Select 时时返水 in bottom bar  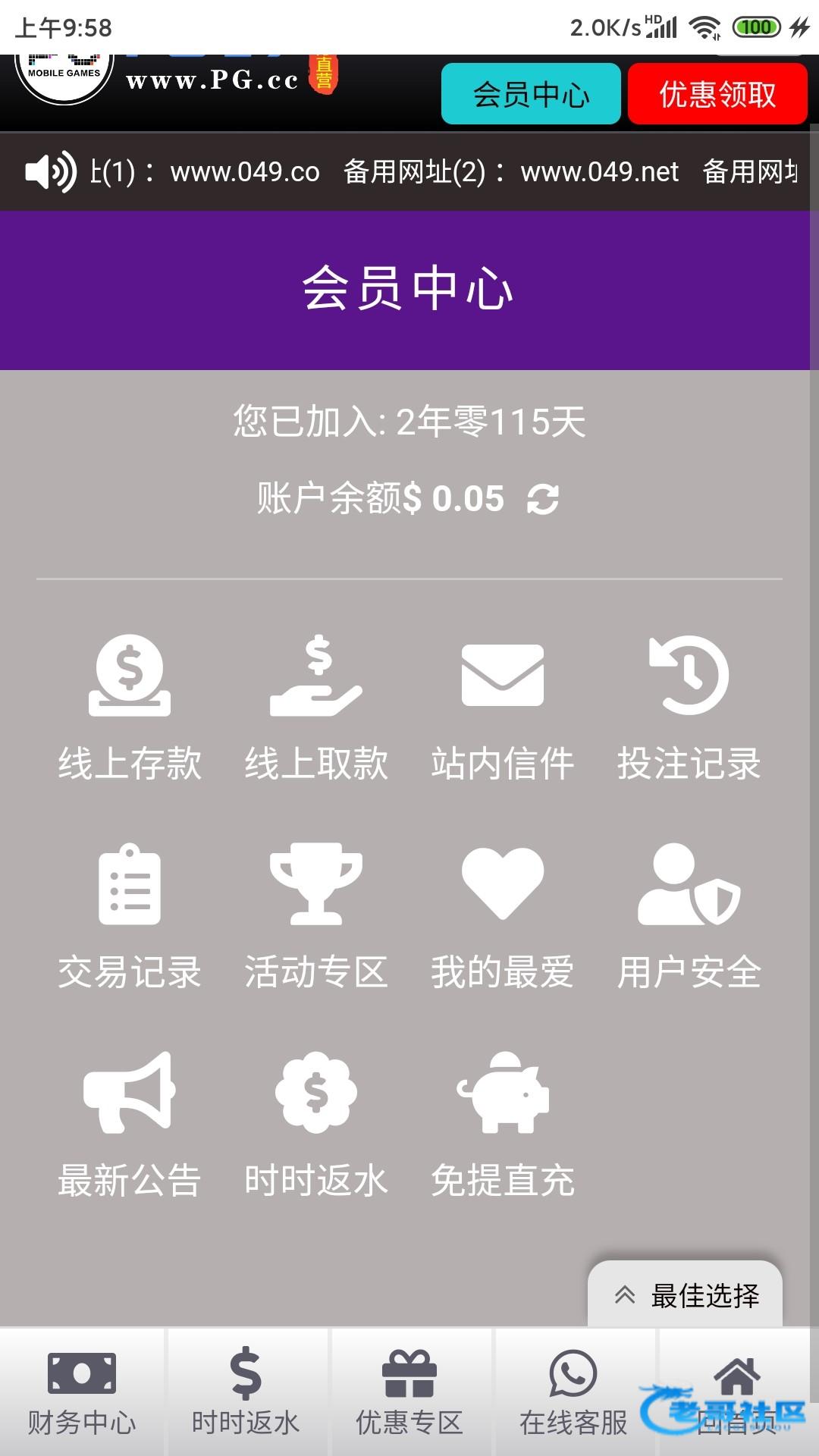(246, 1392)
